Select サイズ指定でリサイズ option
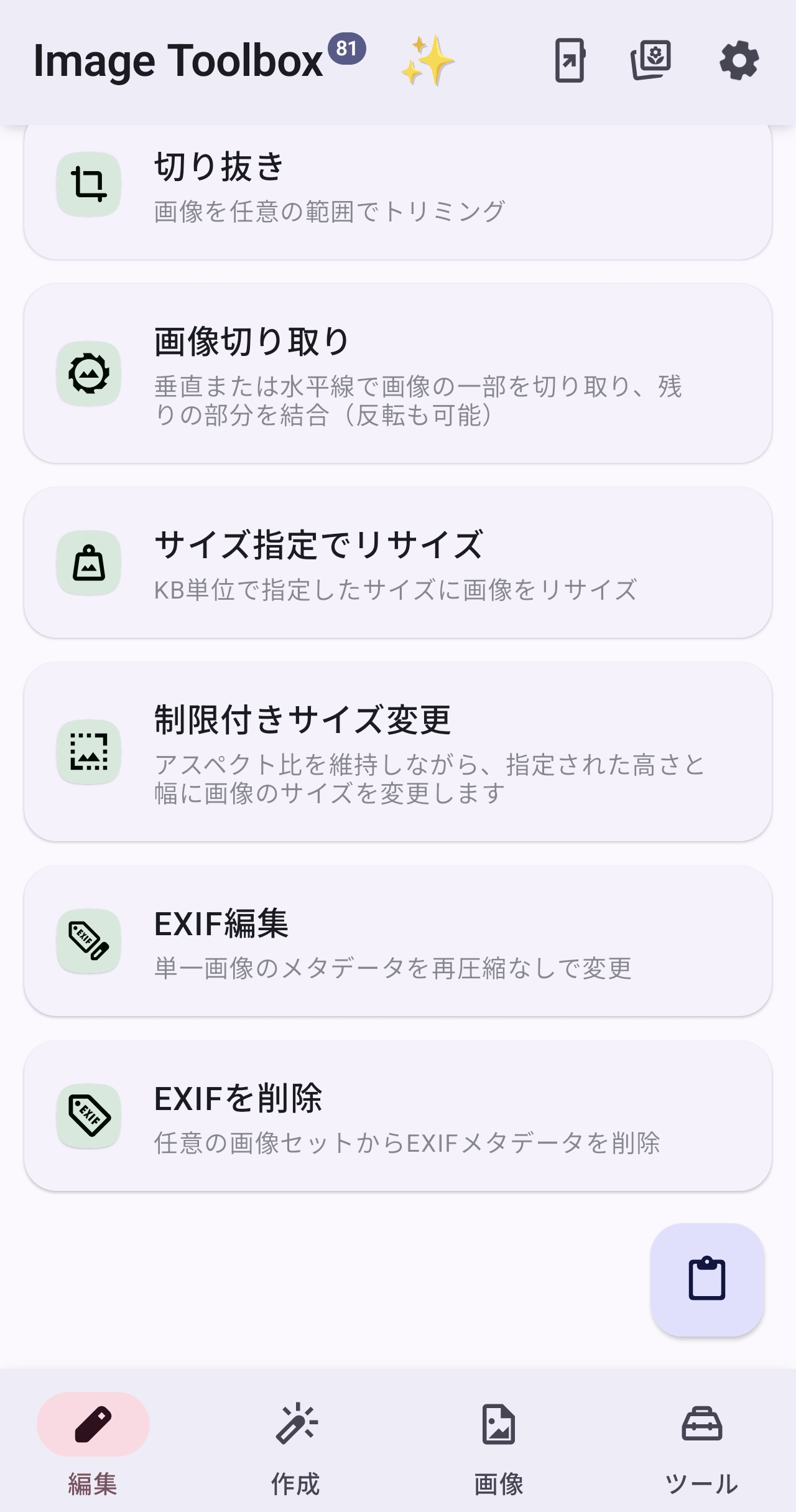The width and height of the screenshot is (796, 1512). pos(398,563)
